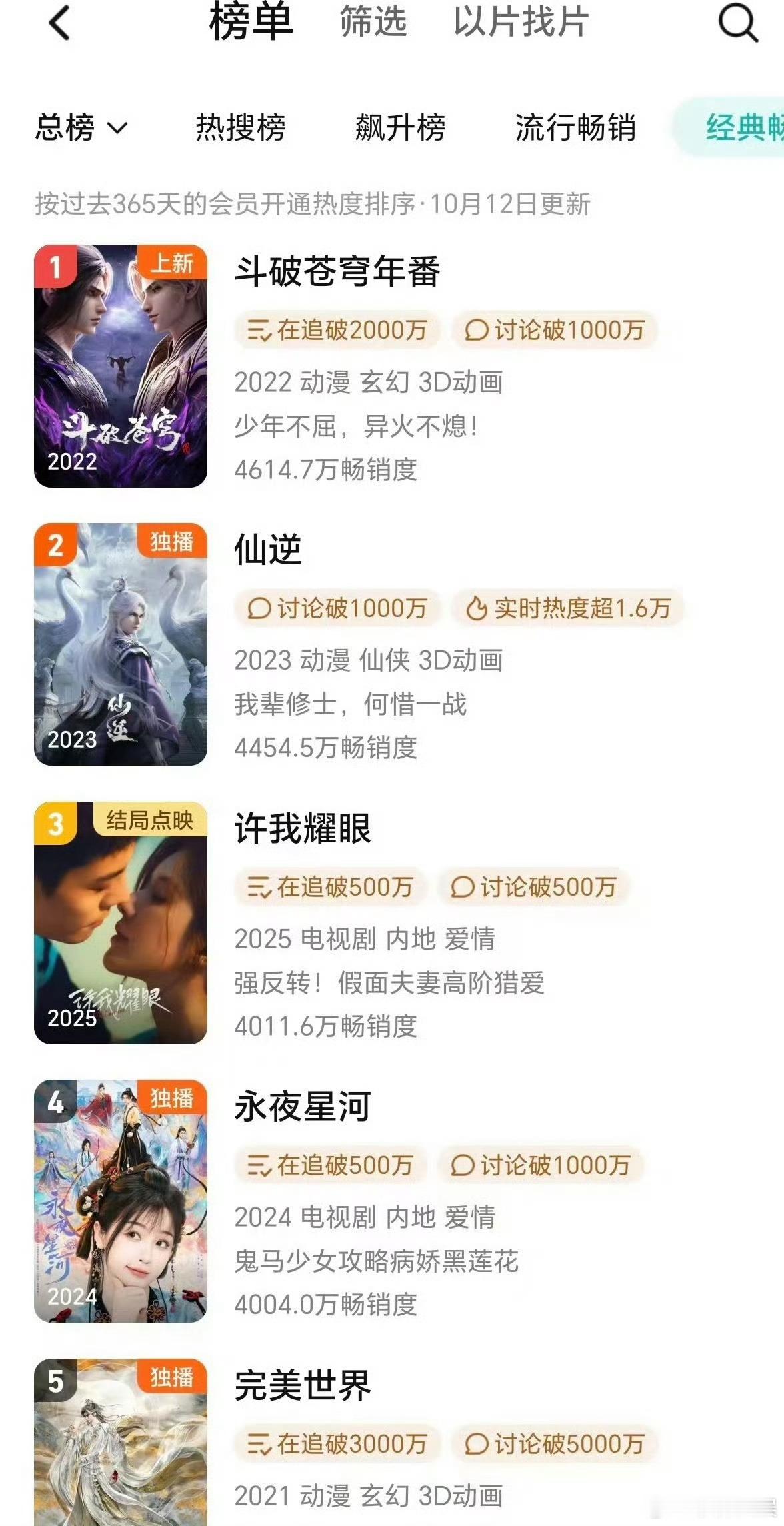The image size is (784, 1526).
Task: Click the rank number 1 badge on 斗破苍穹年番
Action: coord(55,265)
